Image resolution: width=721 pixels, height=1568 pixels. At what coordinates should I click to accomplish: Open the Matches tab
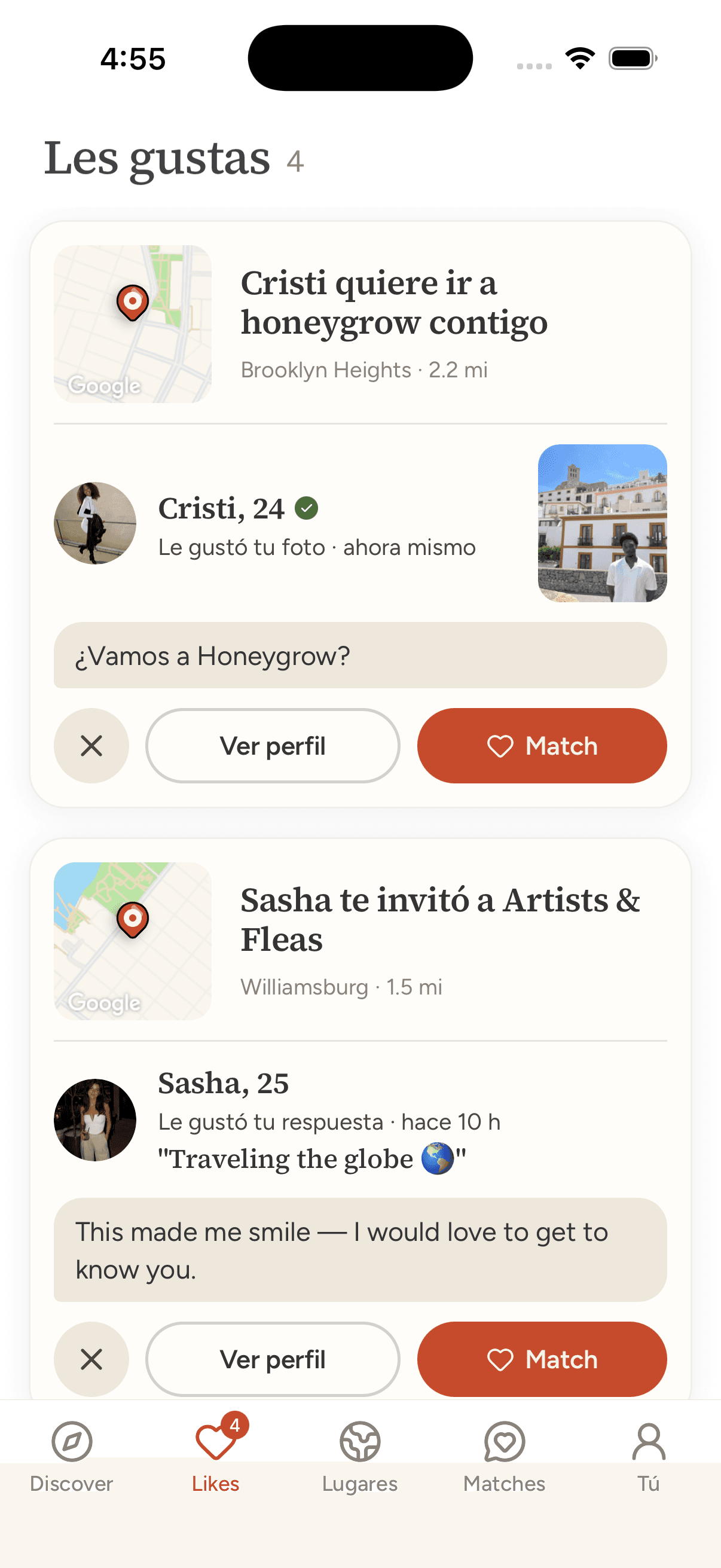[x=505, y=1457]
